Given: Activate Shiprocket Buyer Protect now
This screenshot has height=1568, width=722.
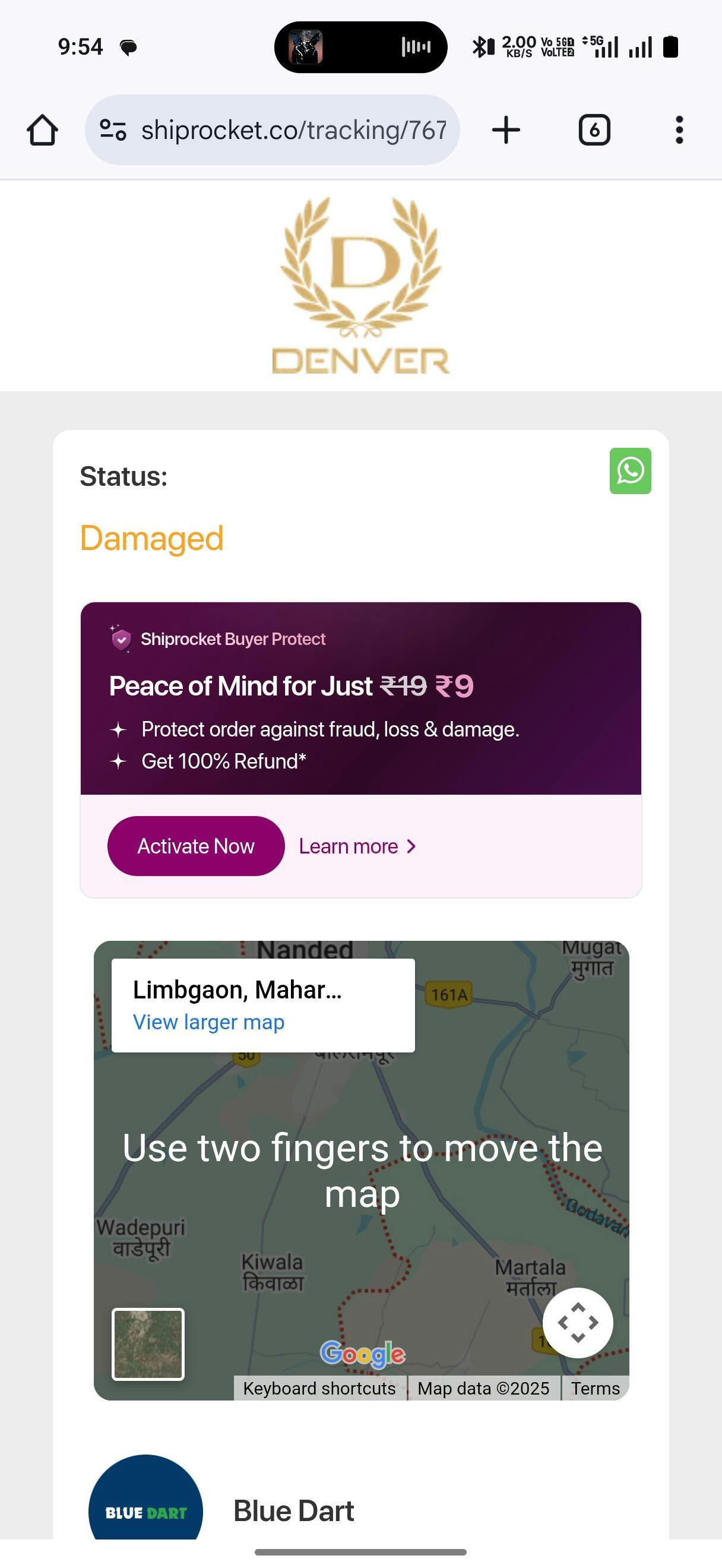Looking at the screenshot, I should pos(196,846).
